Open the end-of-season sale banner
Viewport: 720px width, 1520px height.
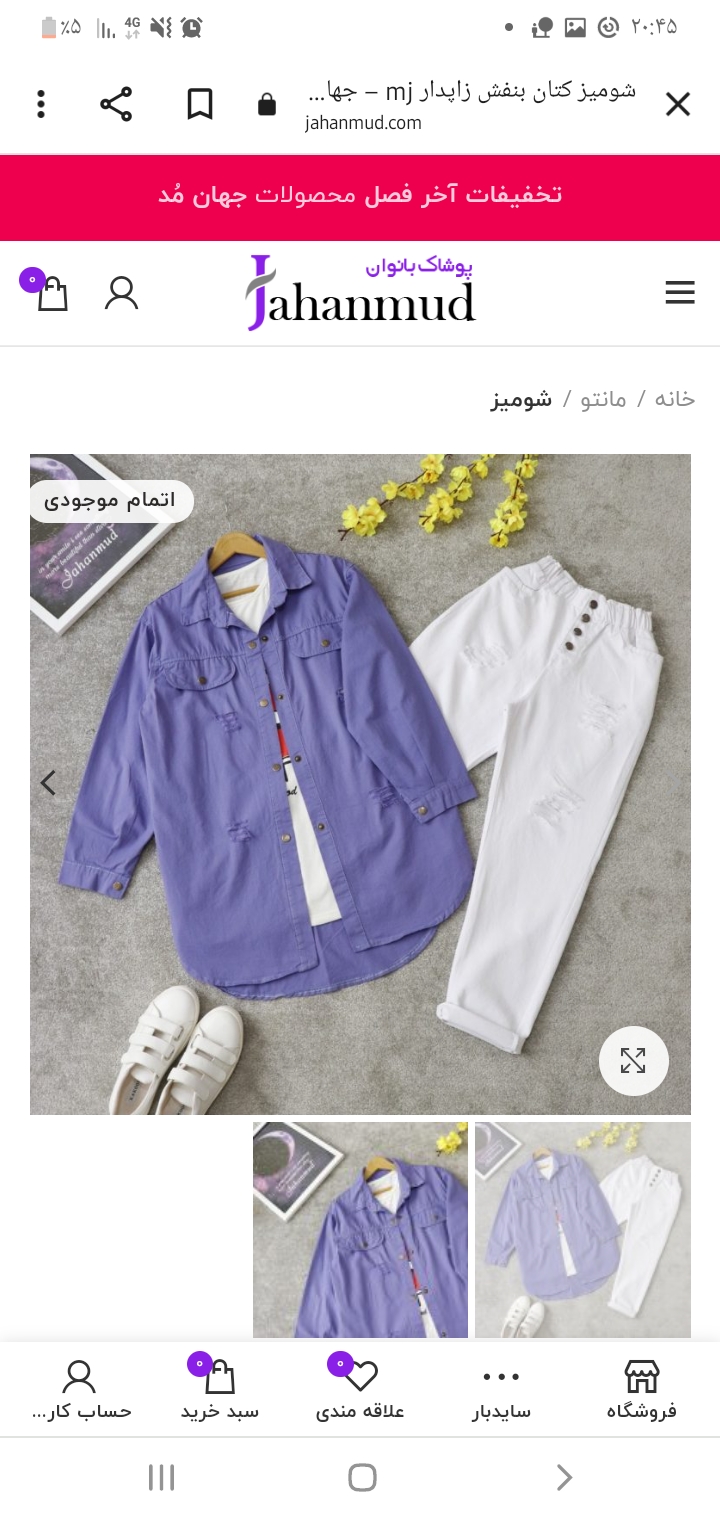click(360, 195)
